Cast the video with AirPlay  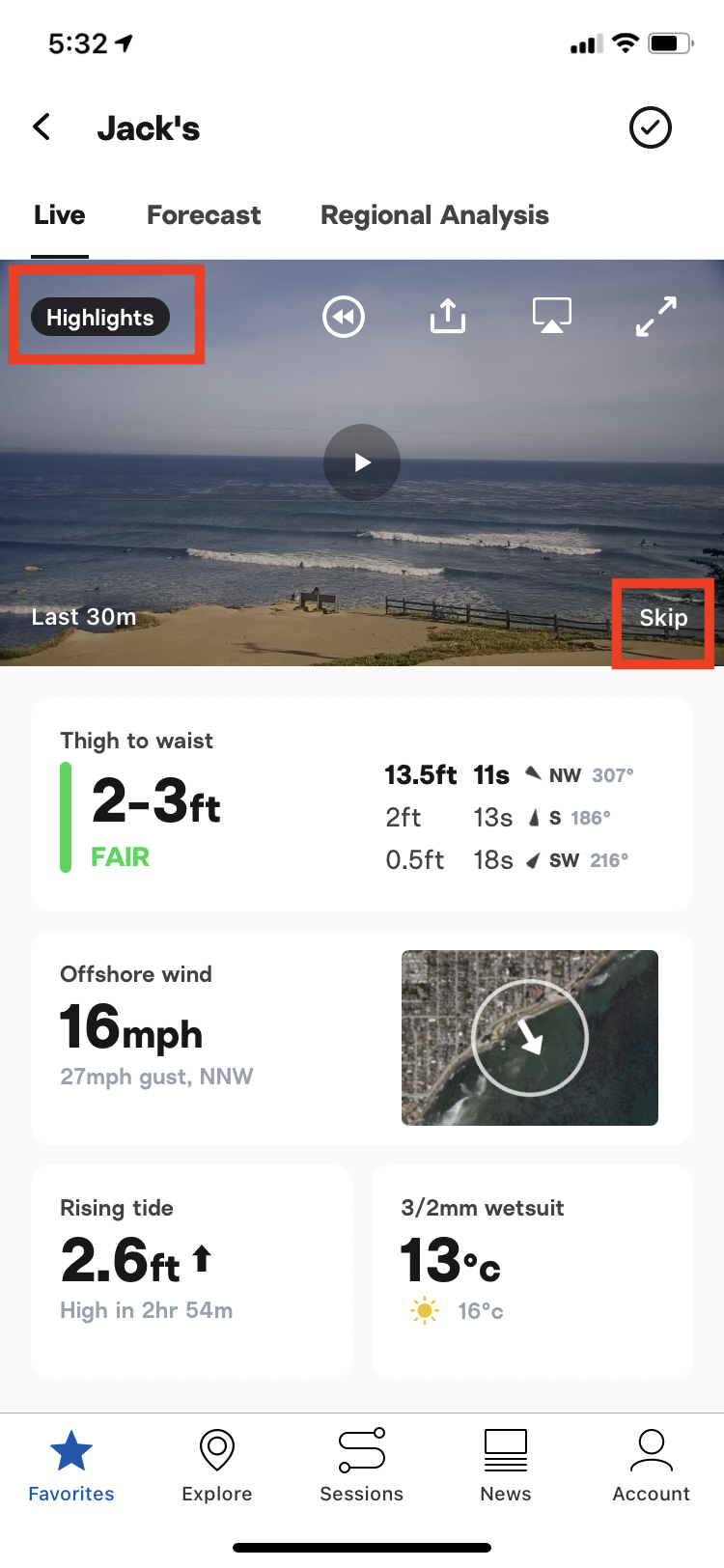(x=552, y=316)
